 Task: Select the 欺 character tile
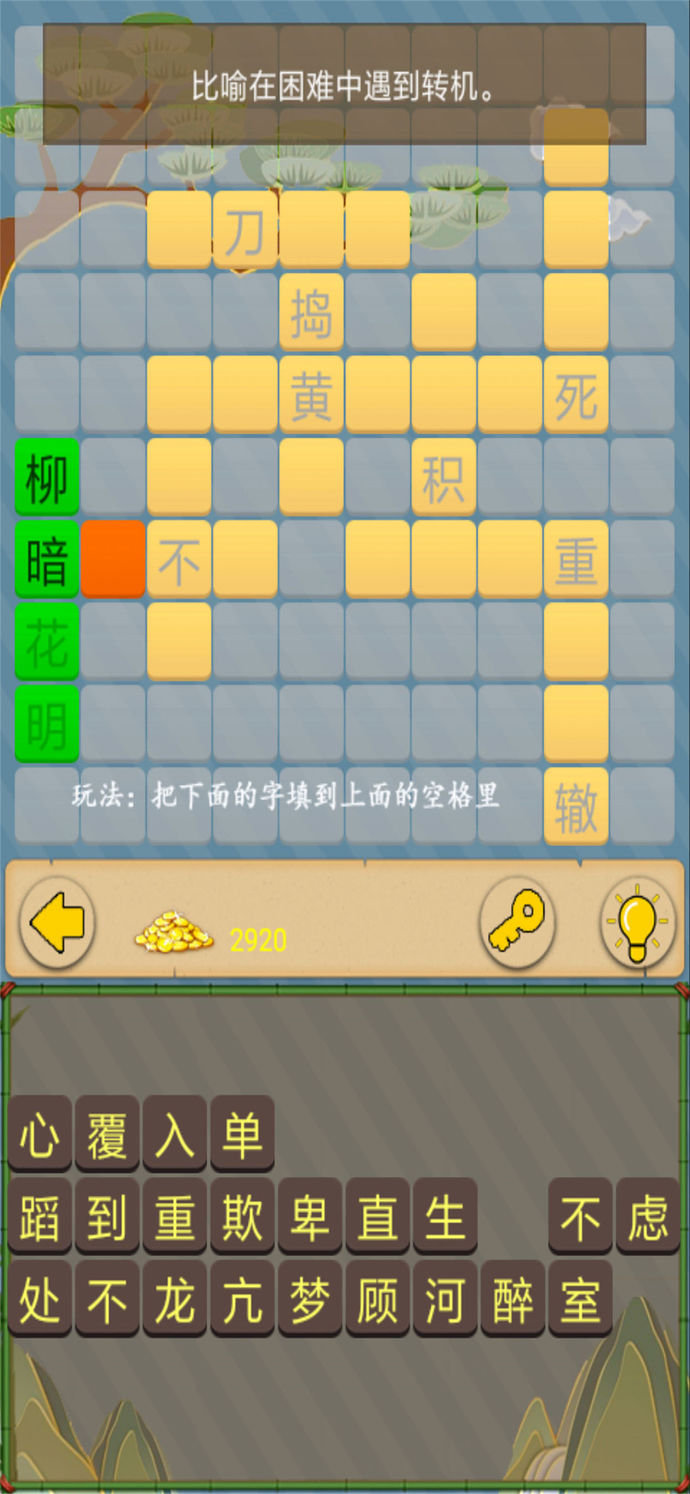click(x=242, y=1216)
